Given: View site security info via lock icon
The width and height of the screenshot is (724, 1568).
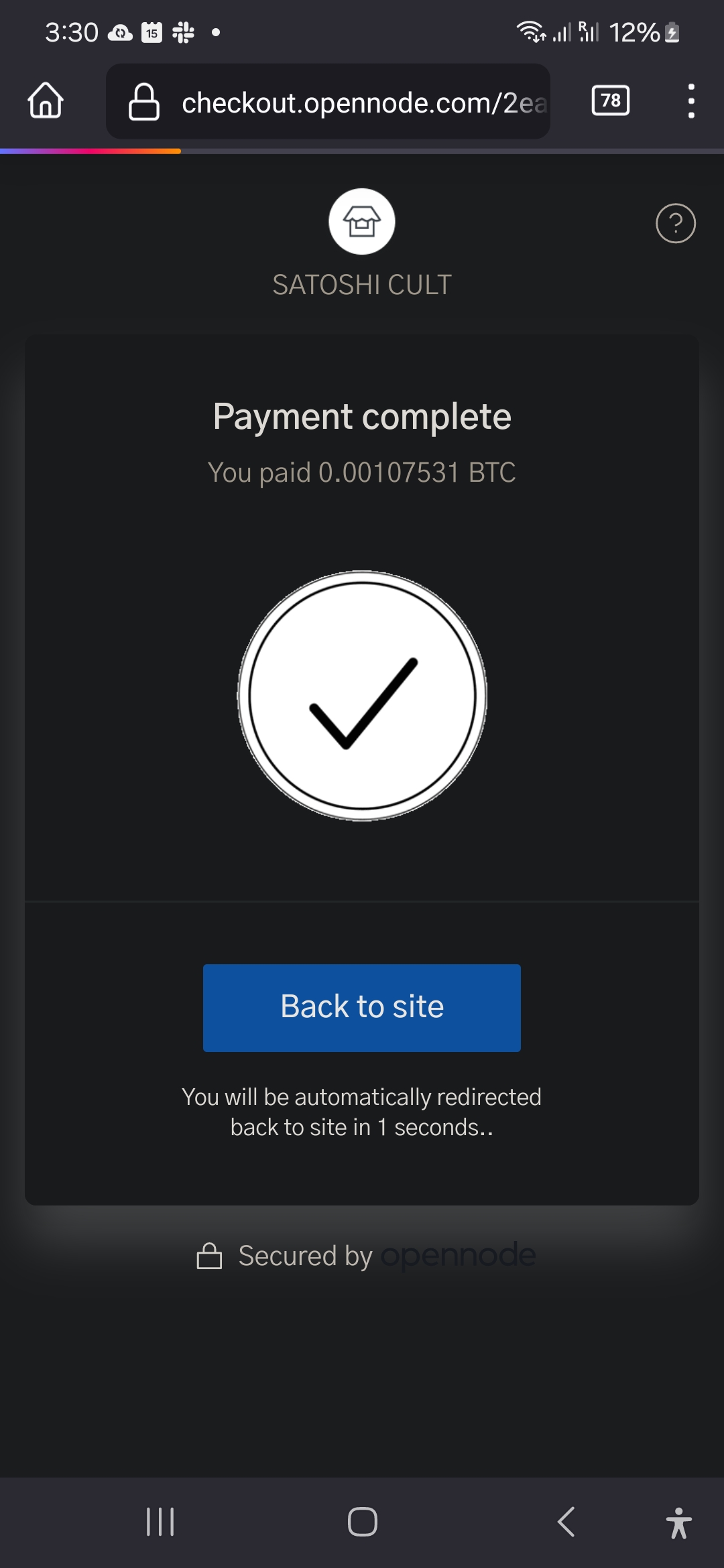Looking at the screenshot, I should (144, 102).
